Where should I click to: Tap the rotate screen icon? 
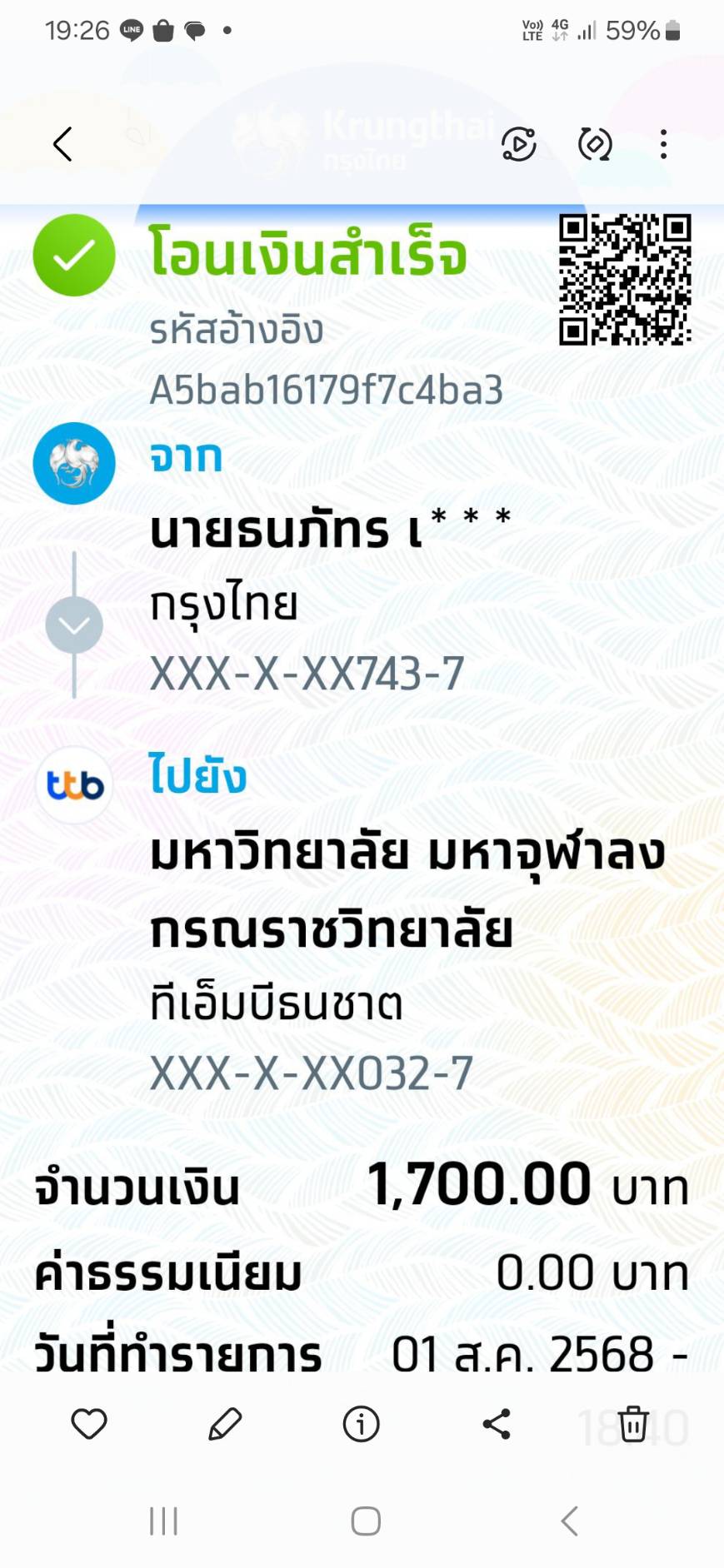pyautogui.click(x=595, y=144)
